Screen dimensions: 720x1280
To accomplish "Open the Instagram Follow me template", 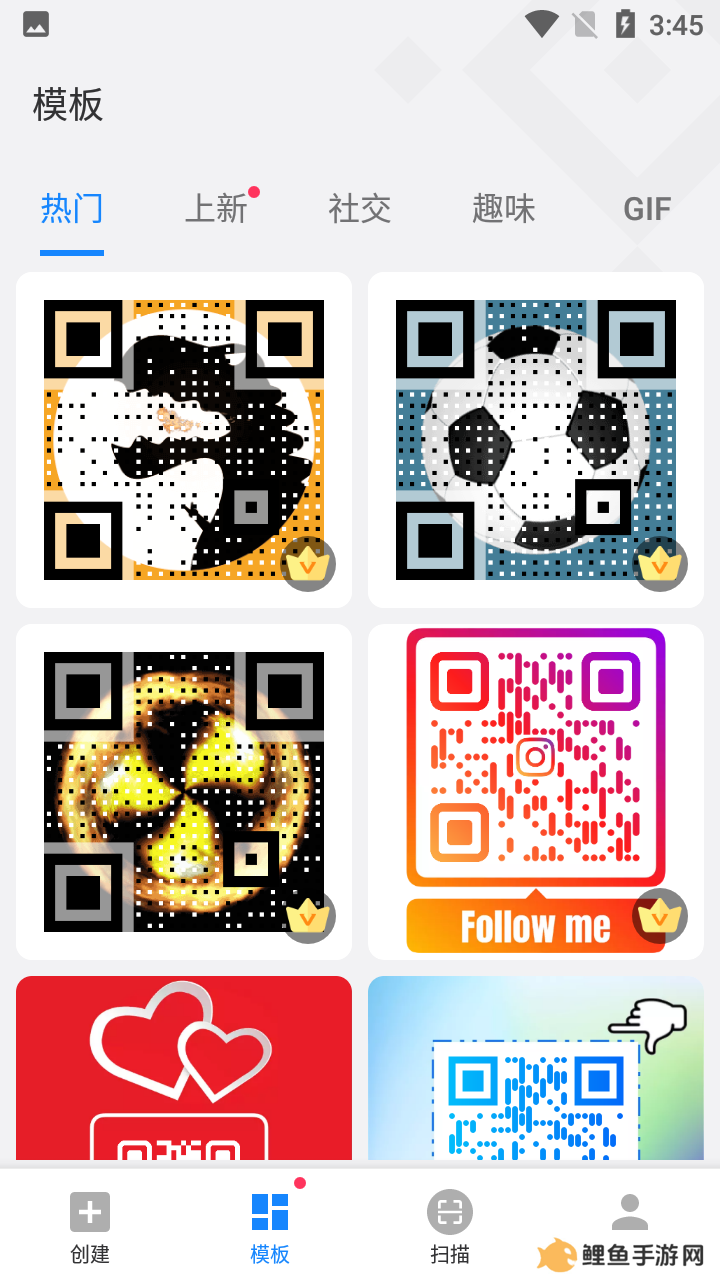I will pos(536,792).
